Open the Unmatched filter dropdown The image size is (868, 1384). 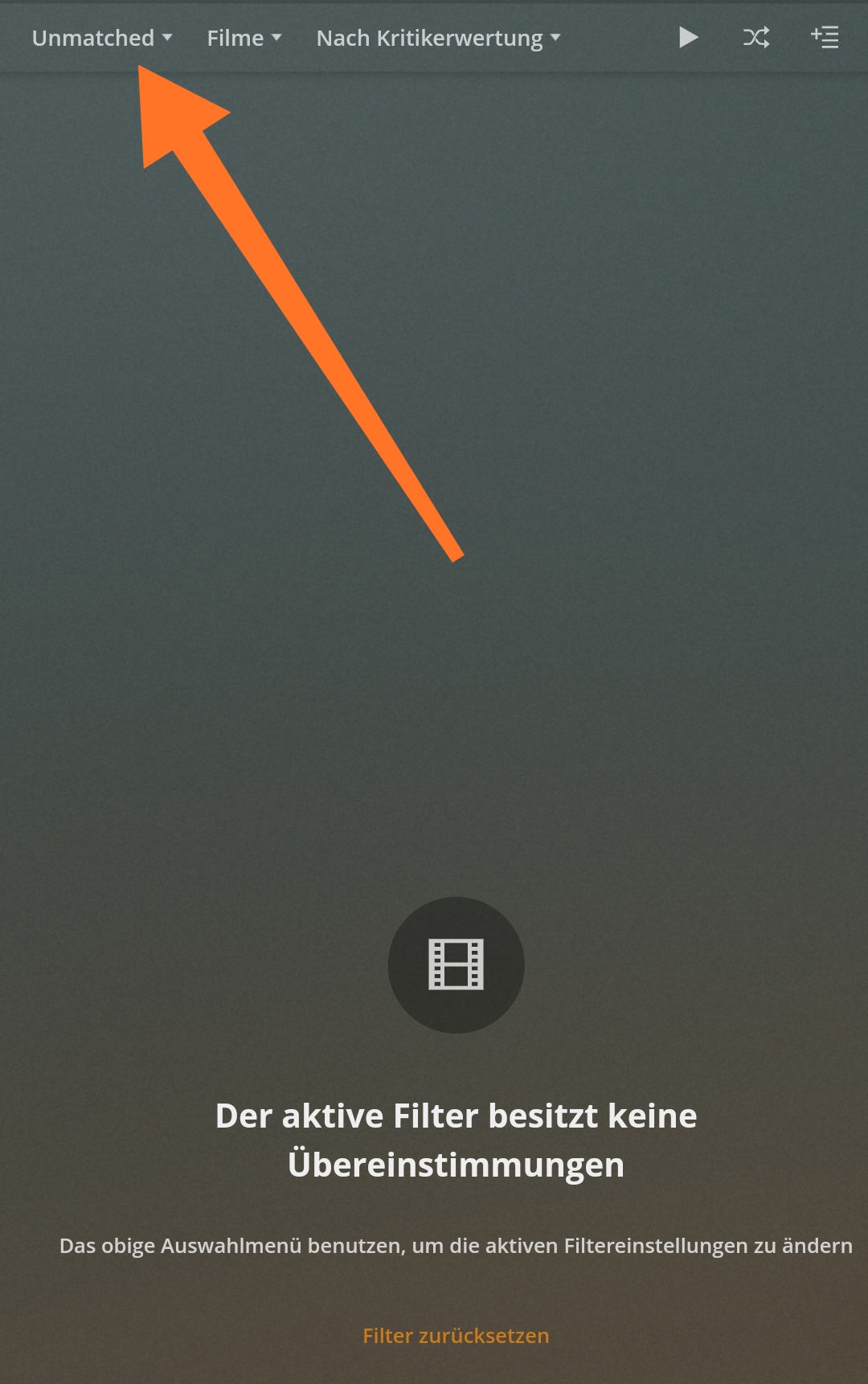pos(101,38)
